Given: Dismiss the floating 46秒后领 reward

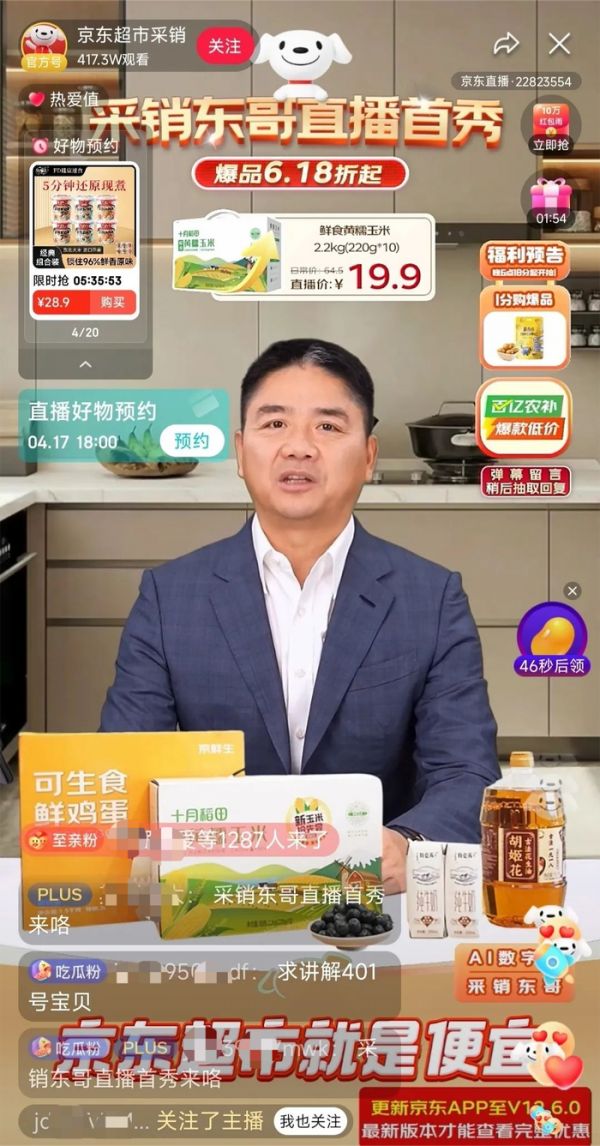Looking at the screenshot, I should point(572,591).
